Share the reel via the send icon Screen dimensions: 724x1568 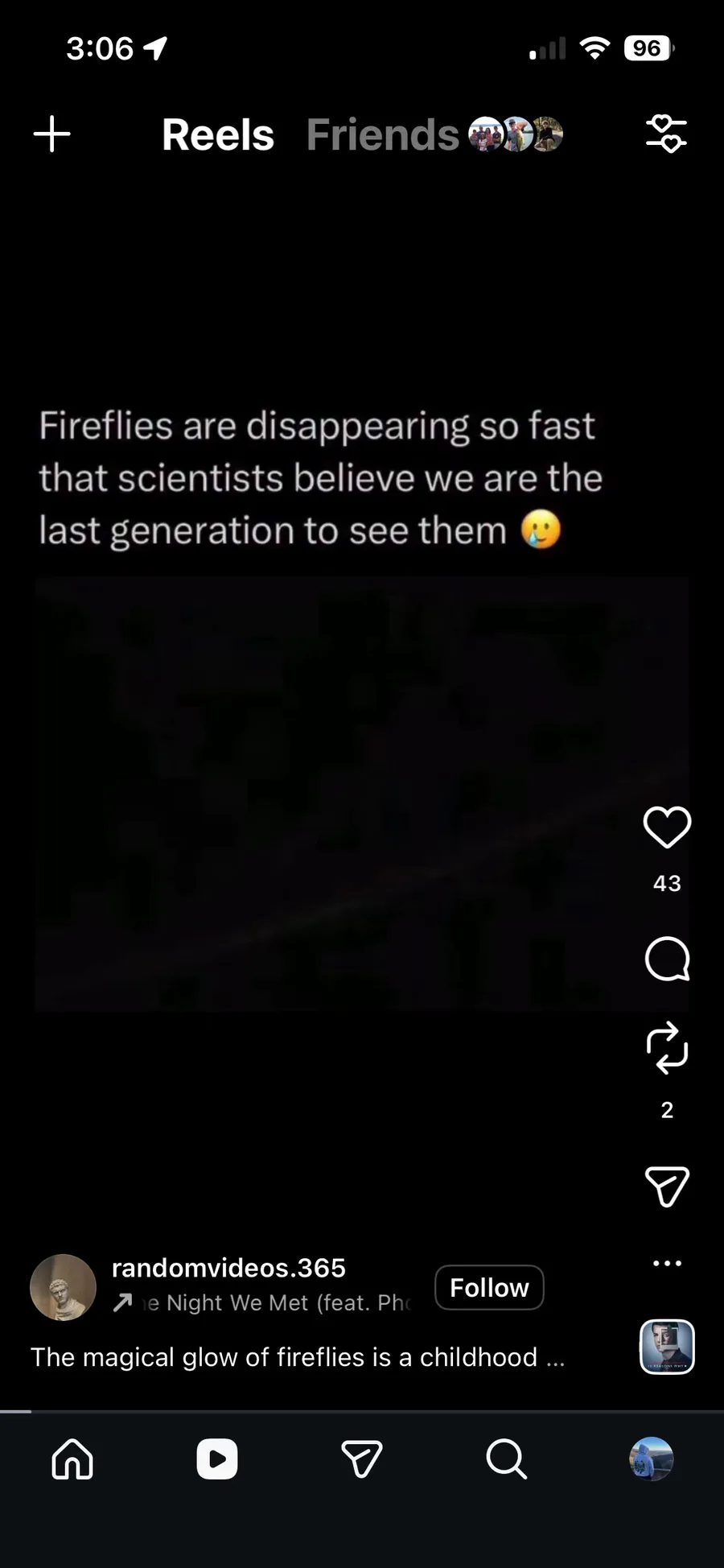click(x=667, y=1186)
